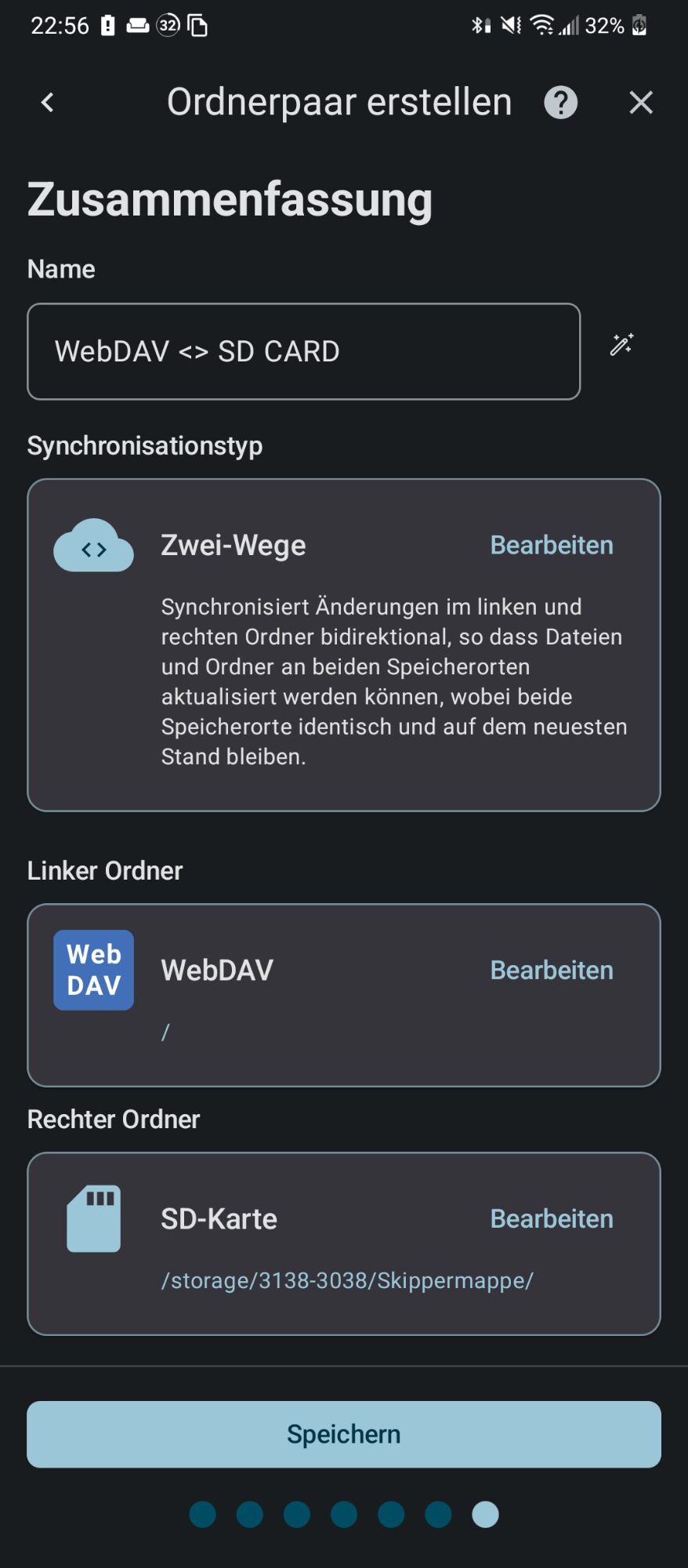The width and height of the screenshot is (688, 1568).
Task: Close the Ordnerpaar erstellen wizard
Action: 640,103
